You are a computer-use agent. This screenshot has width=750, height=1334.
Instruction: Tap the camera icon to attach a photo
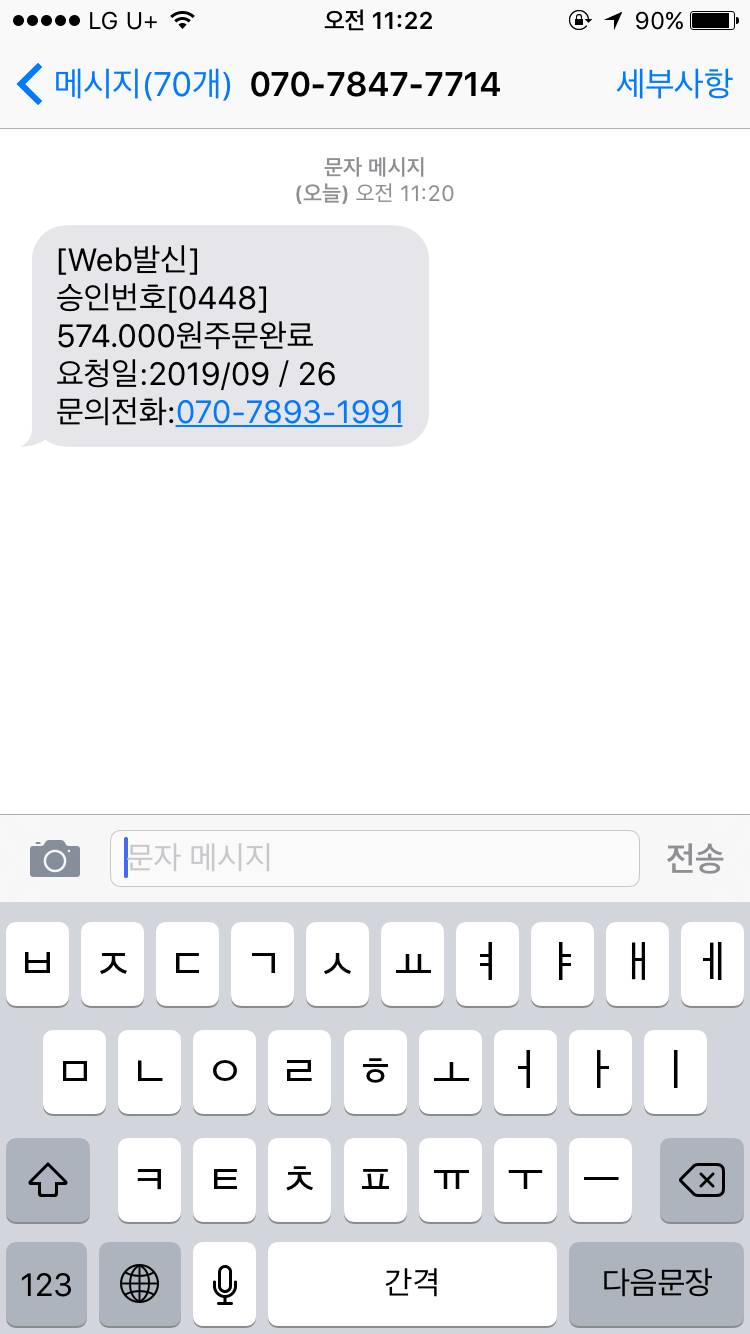55,857
